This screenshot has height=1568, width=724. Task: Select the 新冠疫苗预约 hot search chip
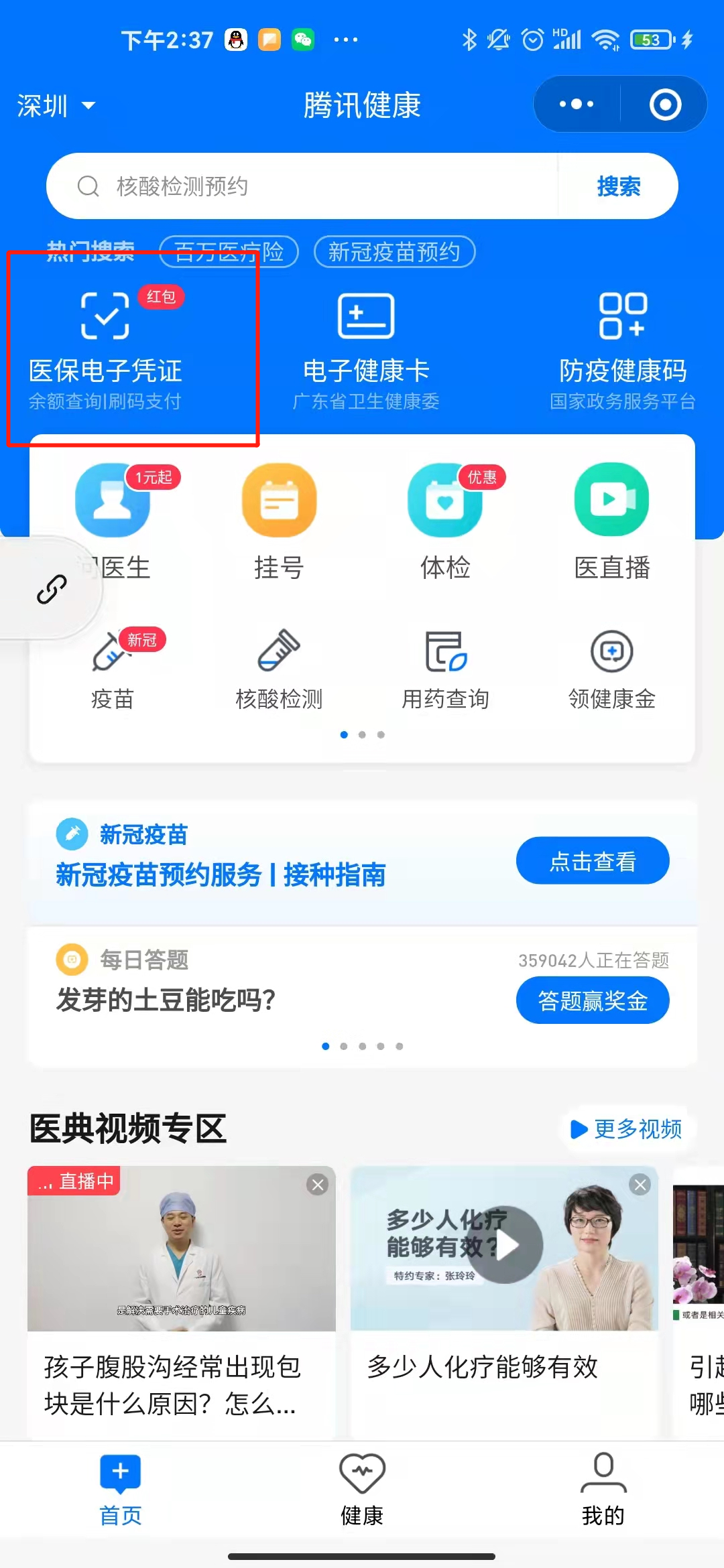click(x=394, y=252)
